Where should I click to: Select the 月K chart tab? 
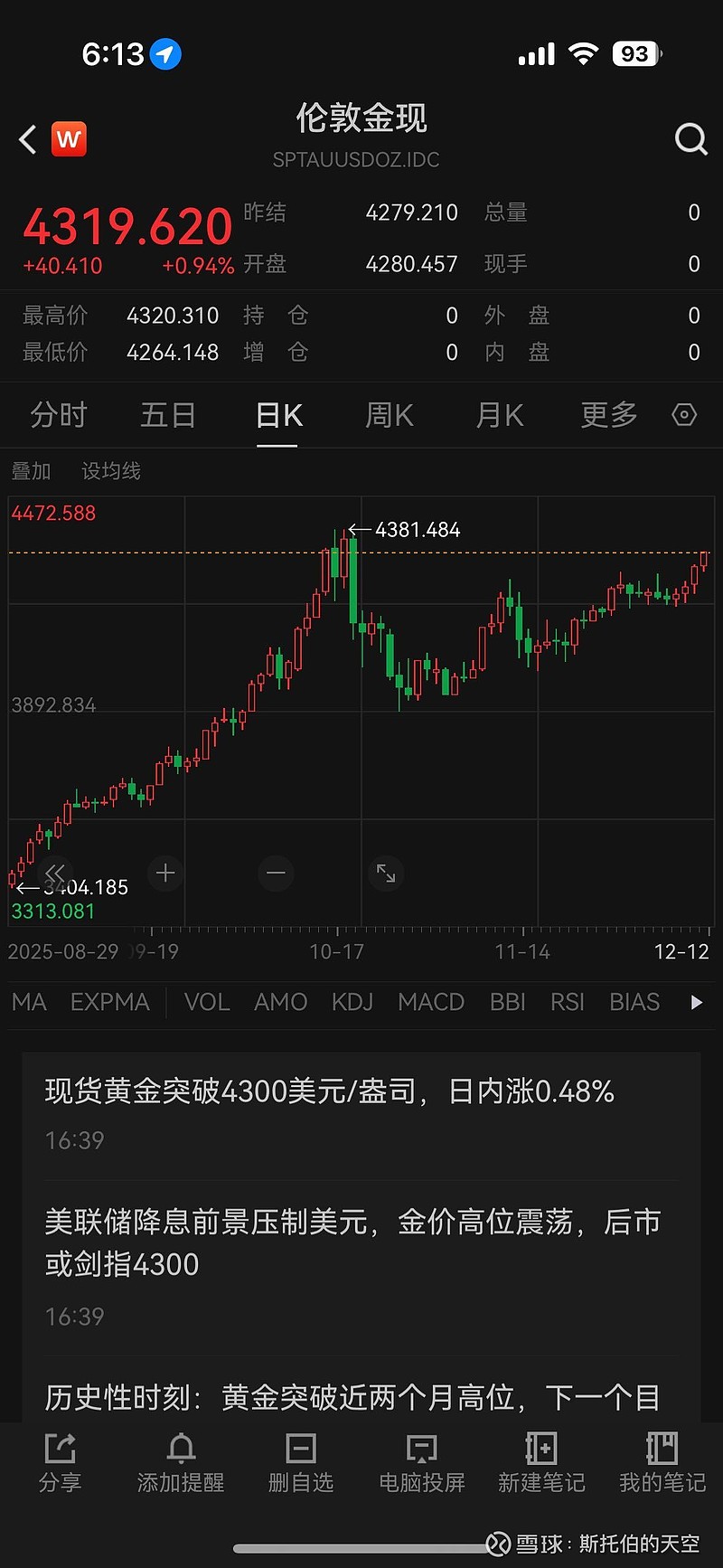coord(500,415)
